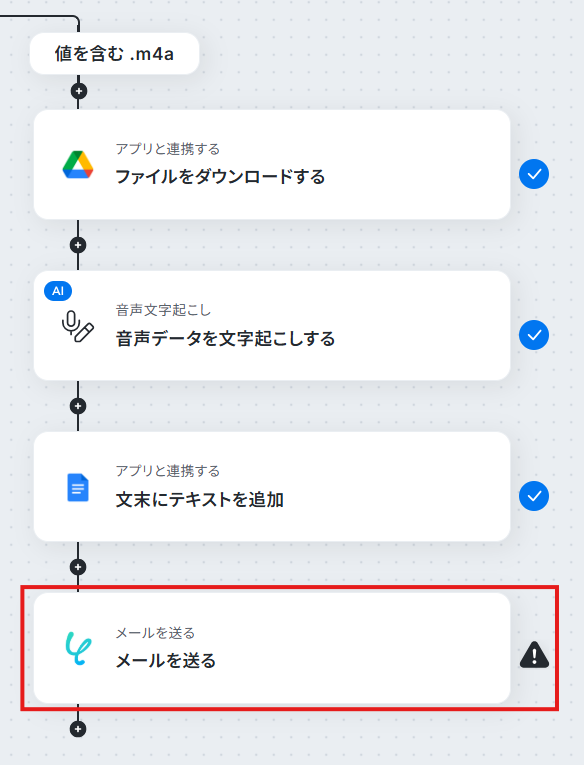Select the 値を含む .m4a branch label

pos(114,54)
